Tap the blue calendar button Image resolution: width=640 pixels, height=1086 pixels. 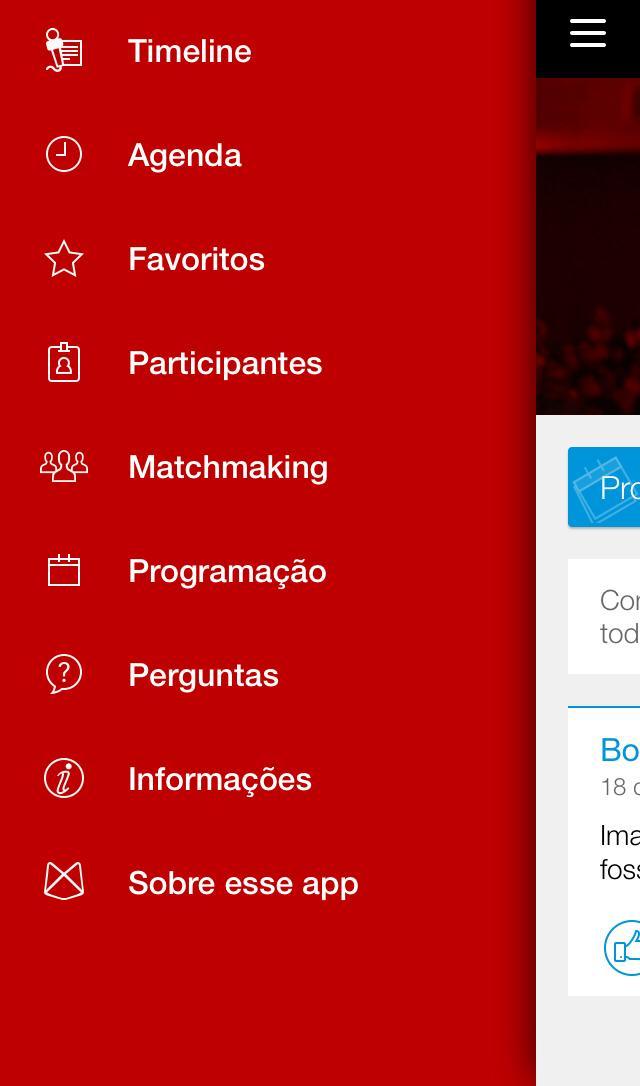606,487
